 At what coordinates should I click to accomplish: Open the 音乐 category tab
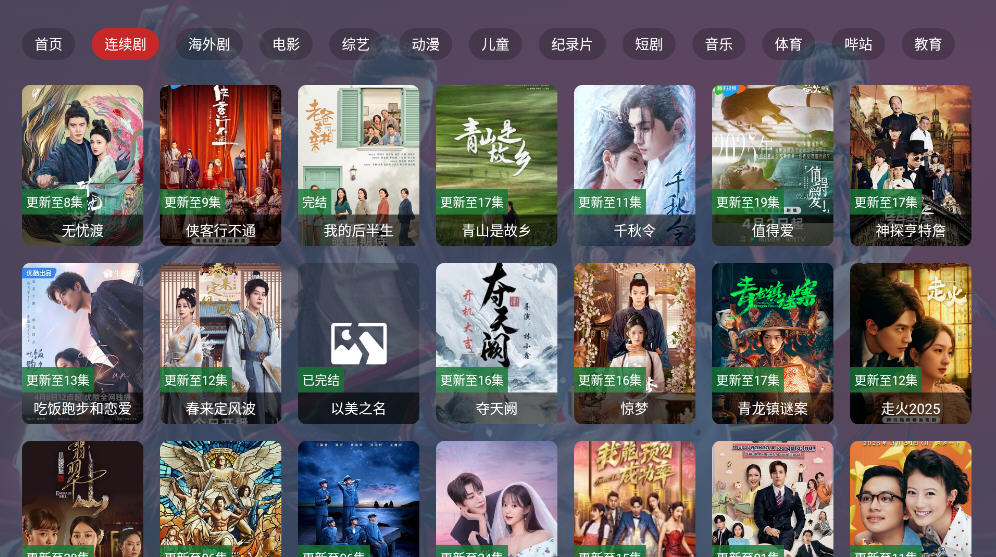tap(718, 44)
